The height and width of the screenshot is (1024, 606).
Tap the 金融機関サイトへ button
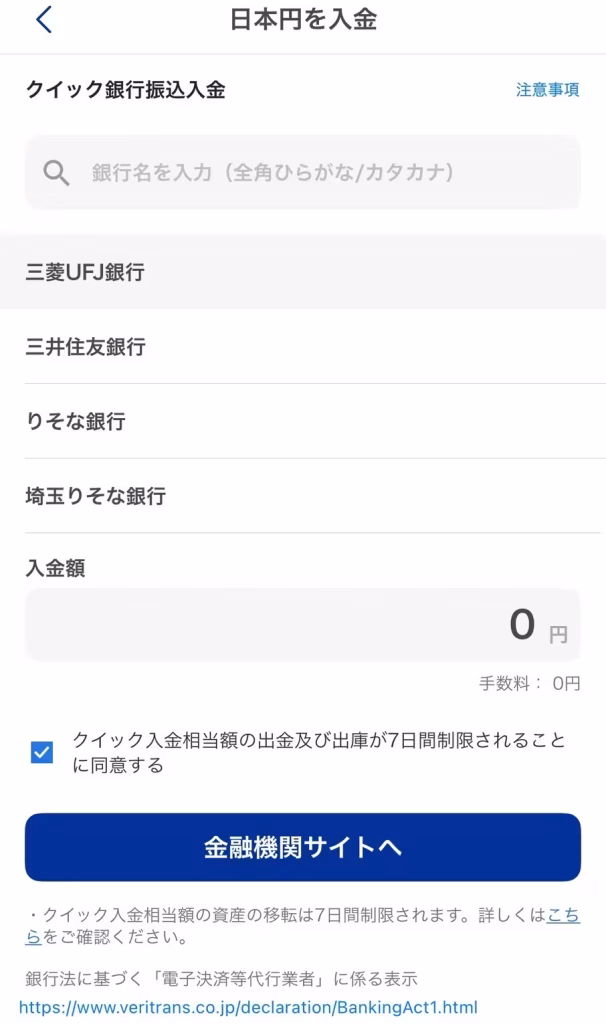tap(303, 847)
